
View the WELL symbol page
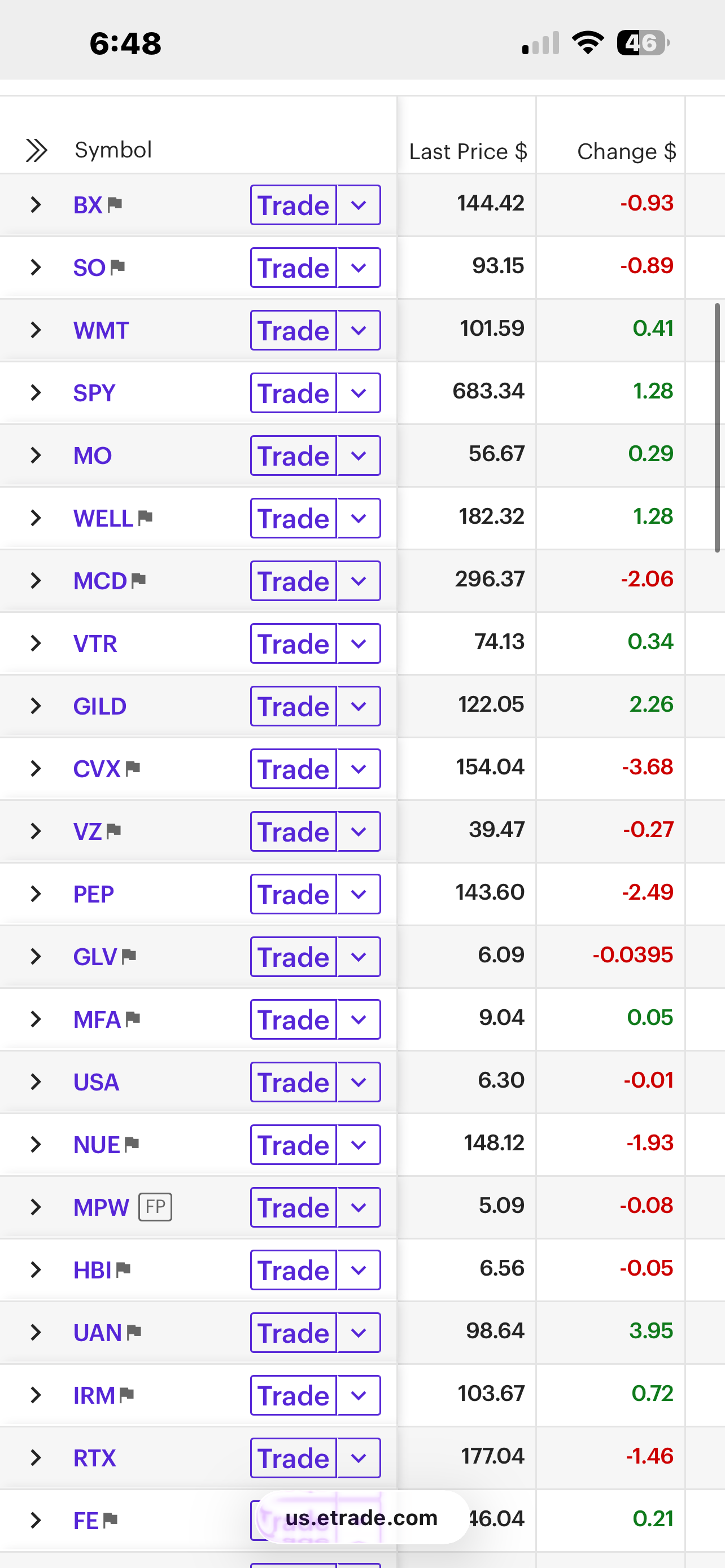point(103,519)
